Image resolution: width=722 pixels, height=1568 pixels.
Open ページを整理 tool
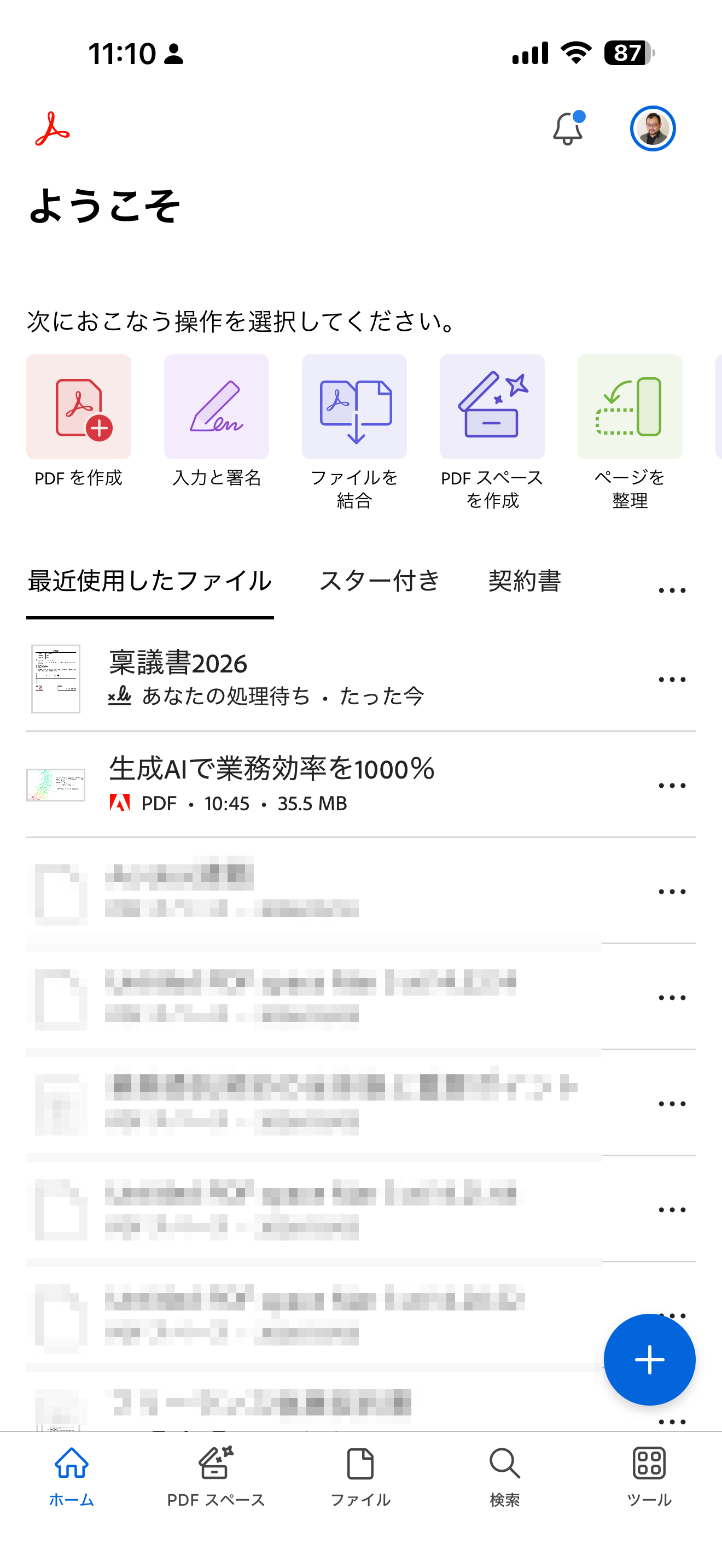[630, 432]
